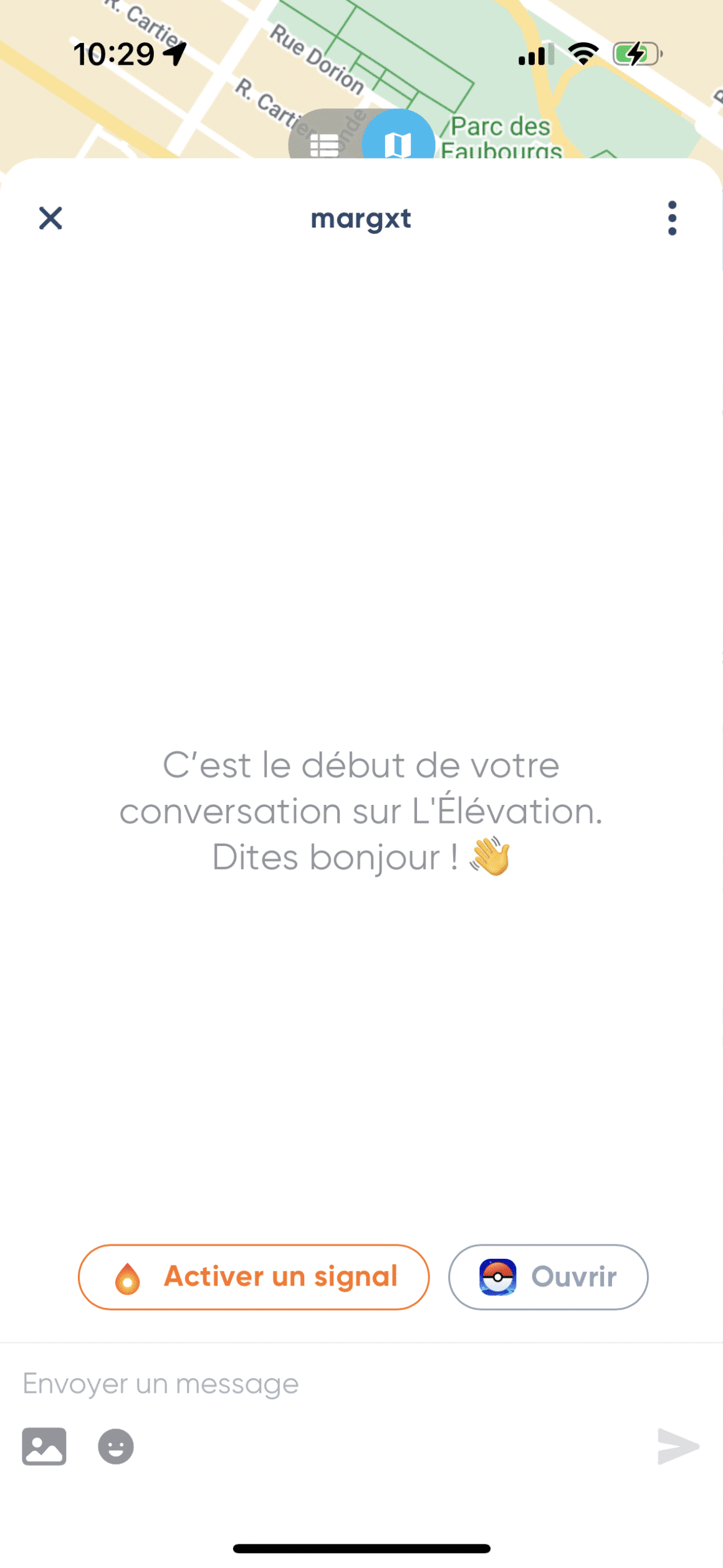This screenshot has height=1568, width=723.
Task: Send the message with arrow icon
Action: coord(678,1446)
